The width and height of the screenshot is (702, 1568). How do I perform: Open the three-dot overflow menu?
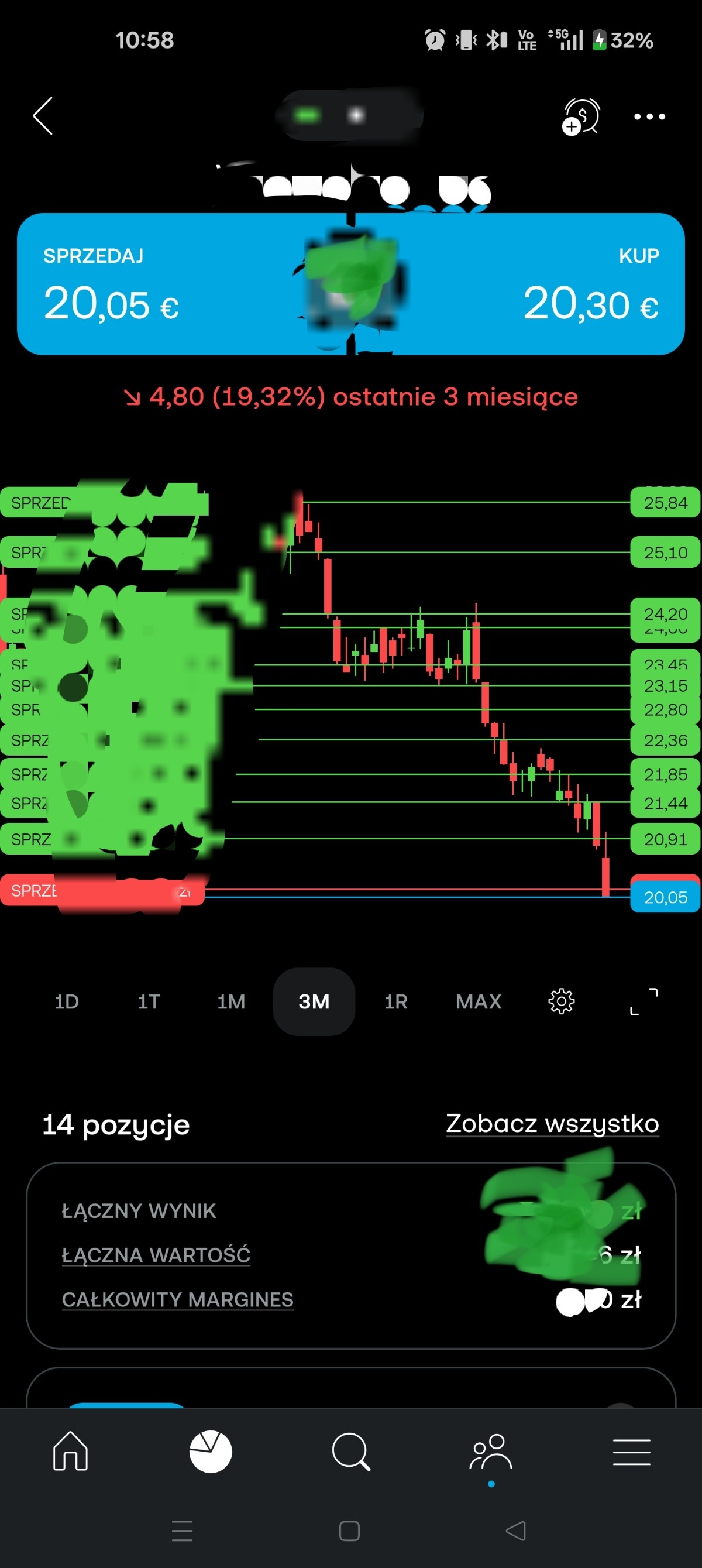point(649,116)
